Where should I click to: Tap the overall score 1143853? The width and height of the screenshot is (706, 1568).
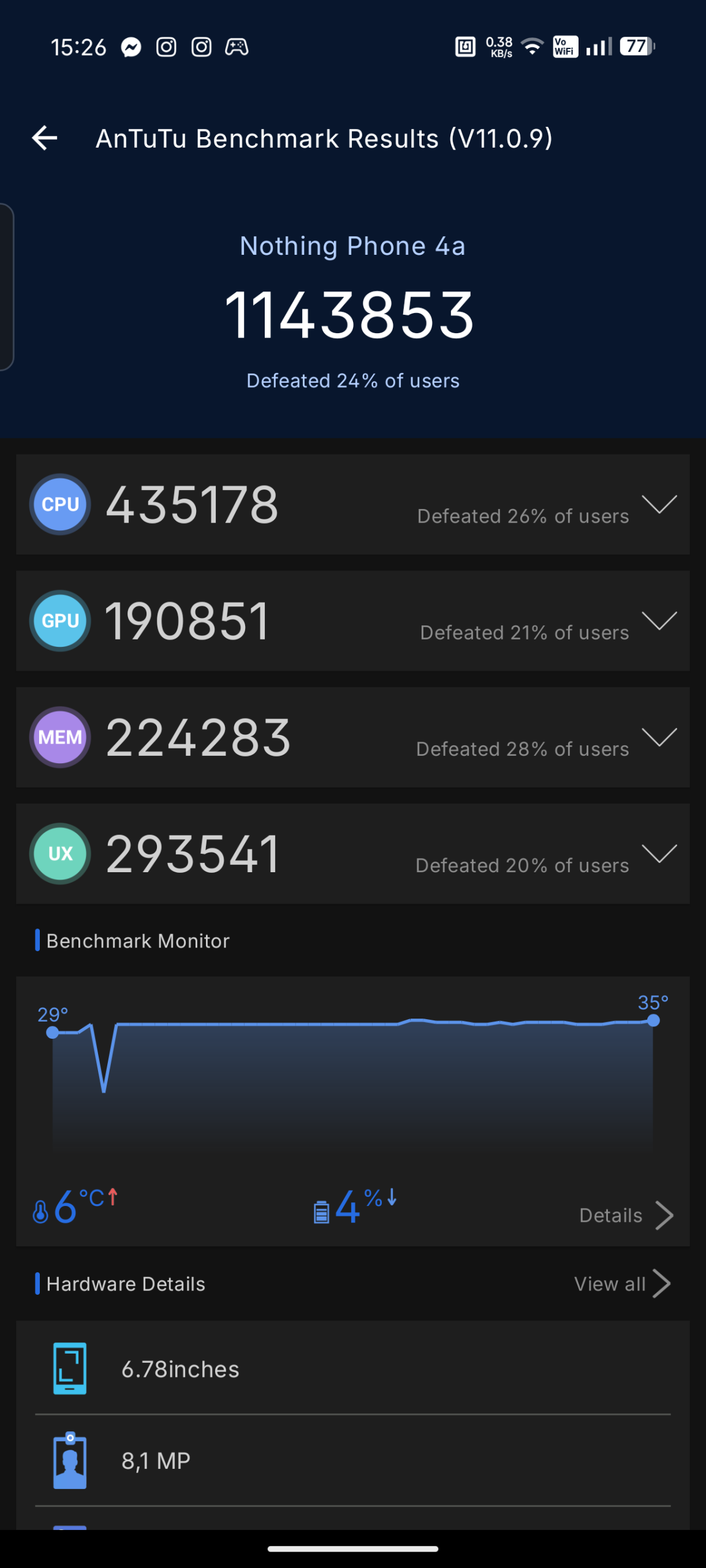(352, 315)
